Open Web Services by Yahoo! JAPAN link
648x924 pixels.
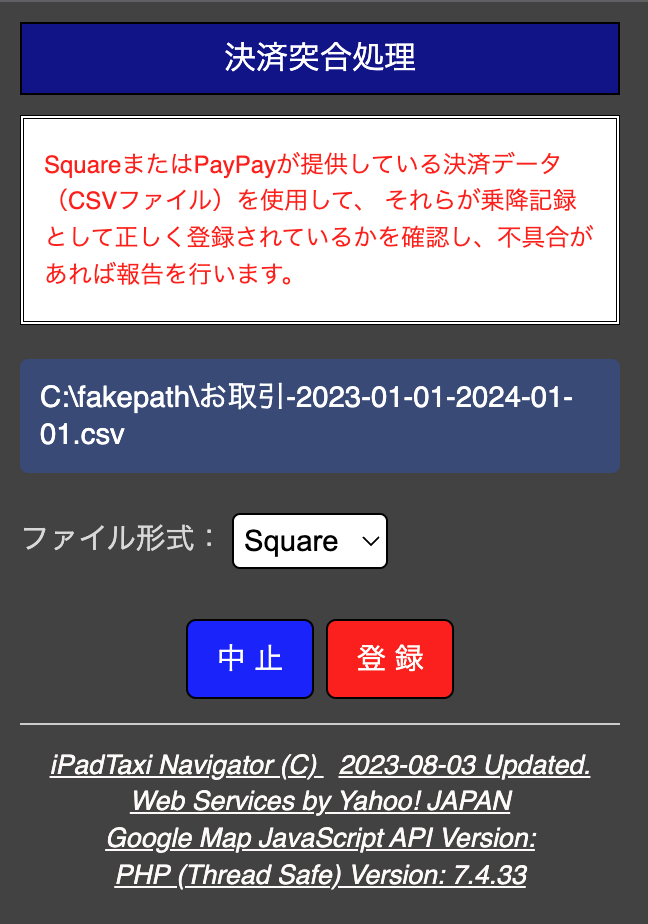(321, 801)
